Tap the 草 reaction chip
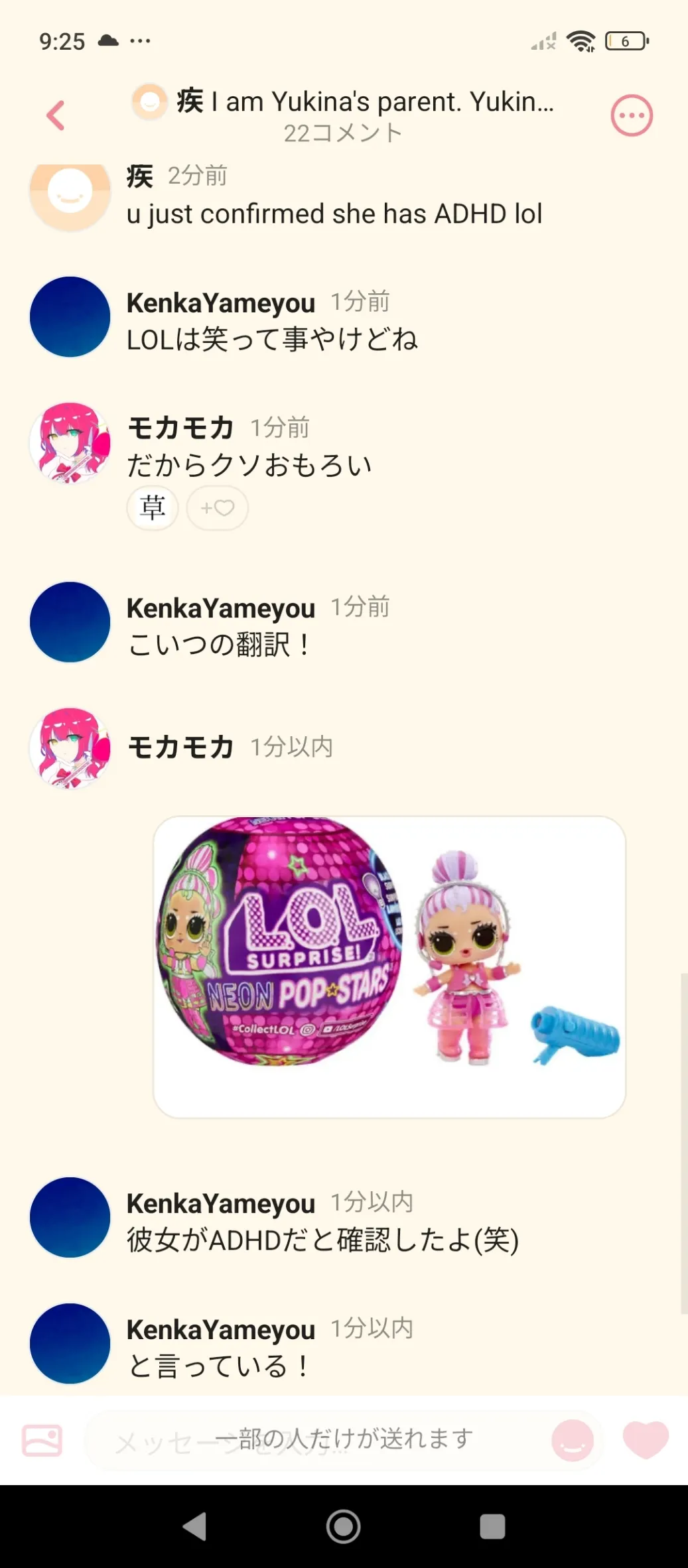The image size is (688, 1568). 153,508
